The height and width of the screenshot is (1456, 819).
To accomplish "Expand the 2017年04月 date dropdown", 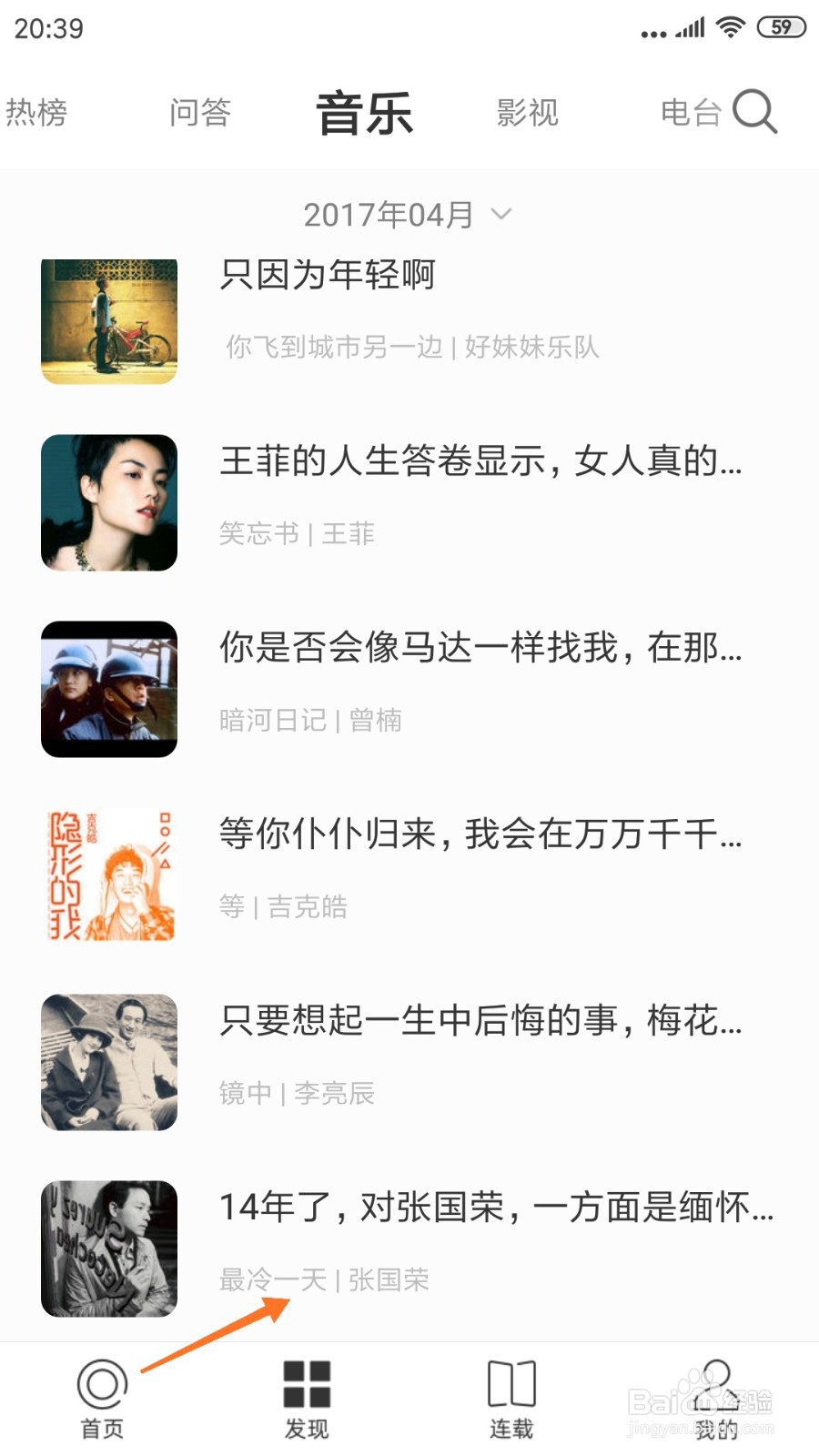I will (408, 215).
